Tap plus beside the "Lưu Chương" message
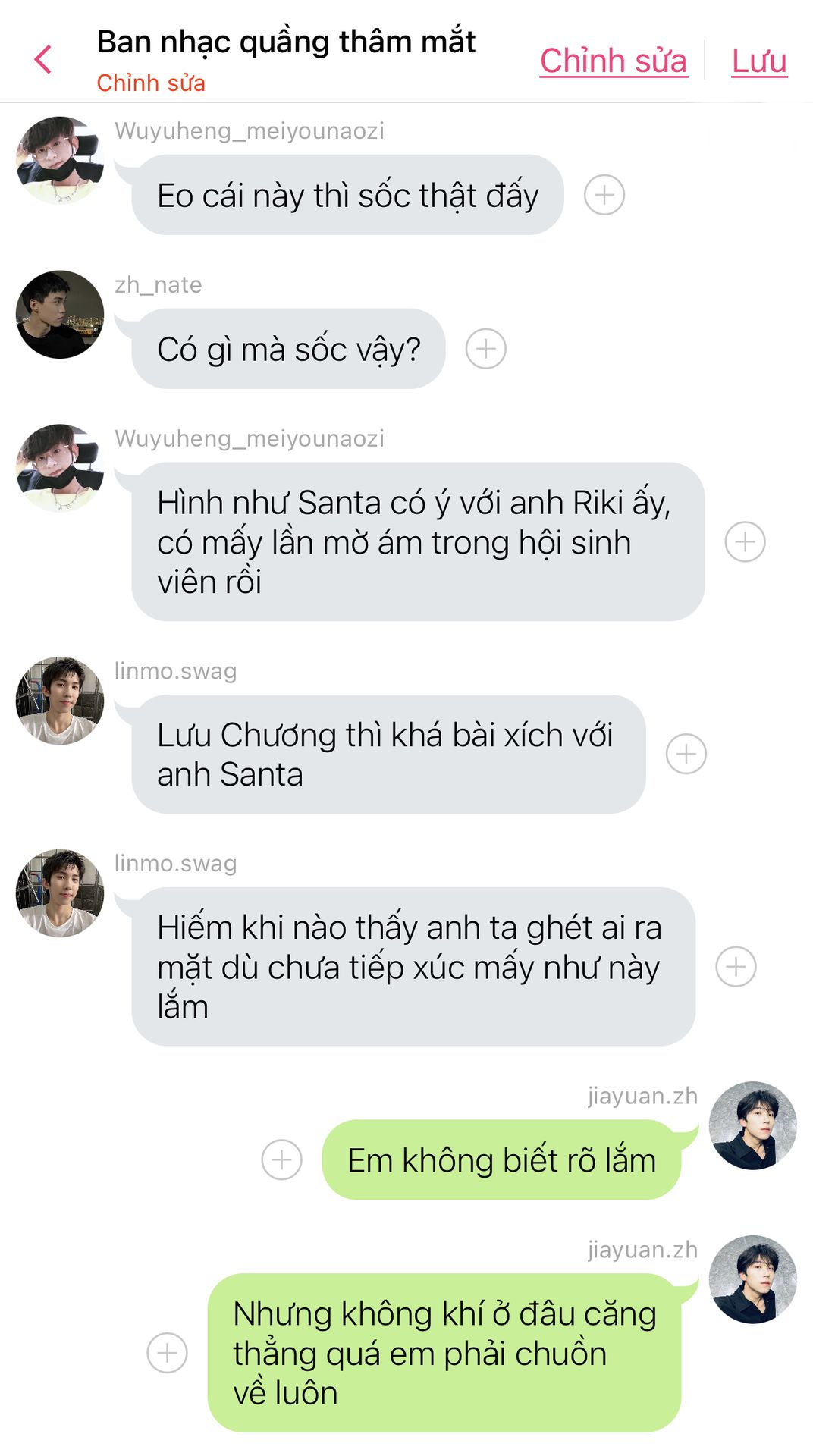This screenshot has height=1456, width=813. (686, 754)
